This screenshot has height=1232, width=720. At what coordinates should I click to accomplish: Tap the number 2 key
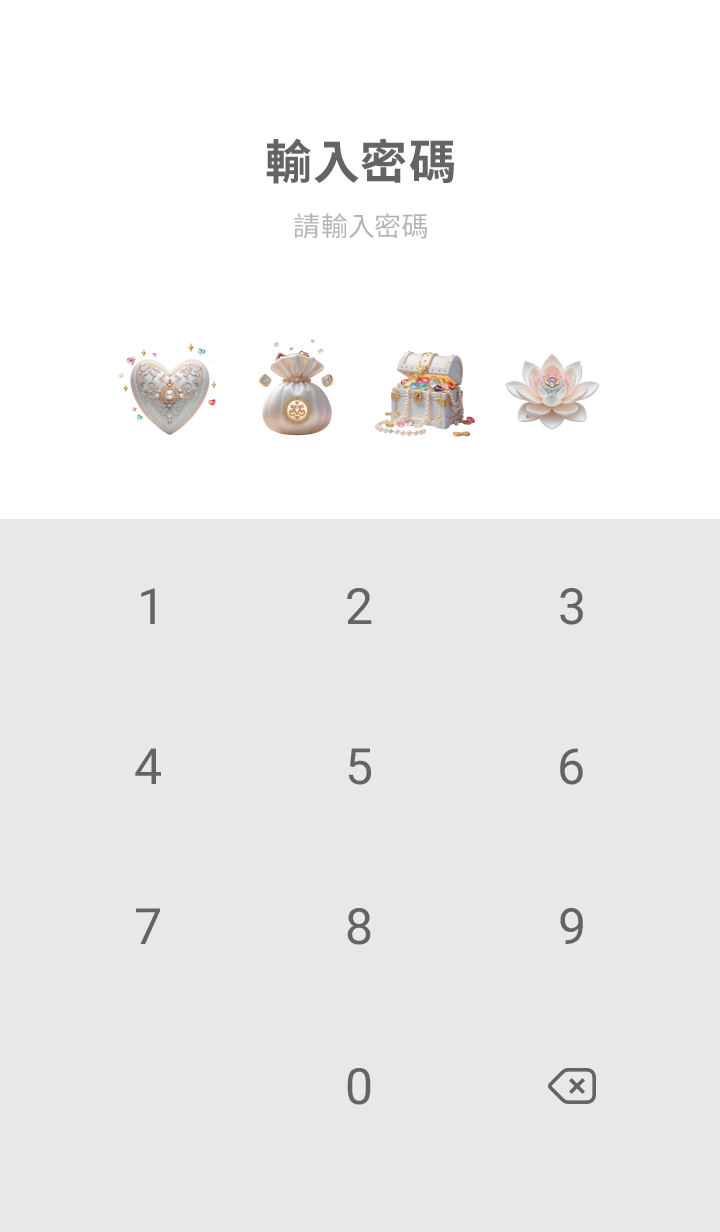[x=359, y=607]
